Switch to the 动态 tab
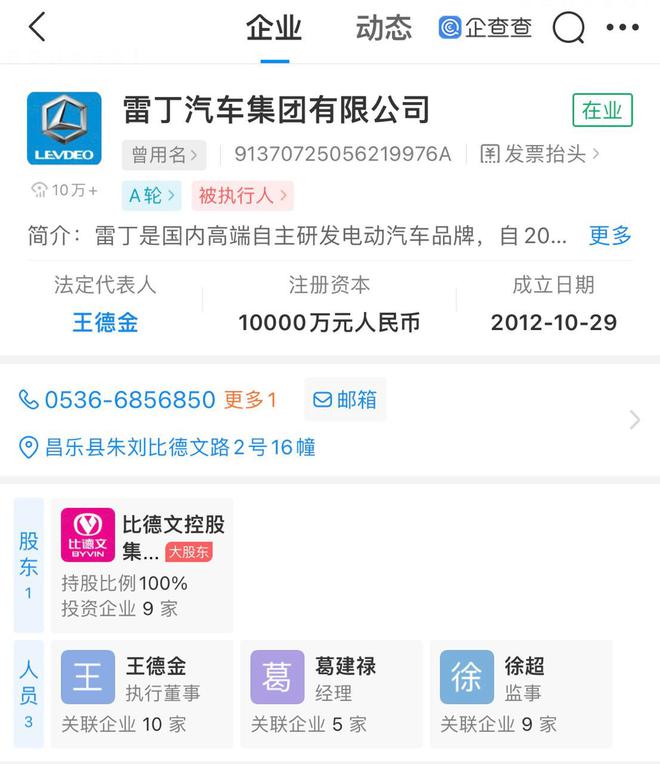This screenshot has width=660, height=764. click(383, 28)
